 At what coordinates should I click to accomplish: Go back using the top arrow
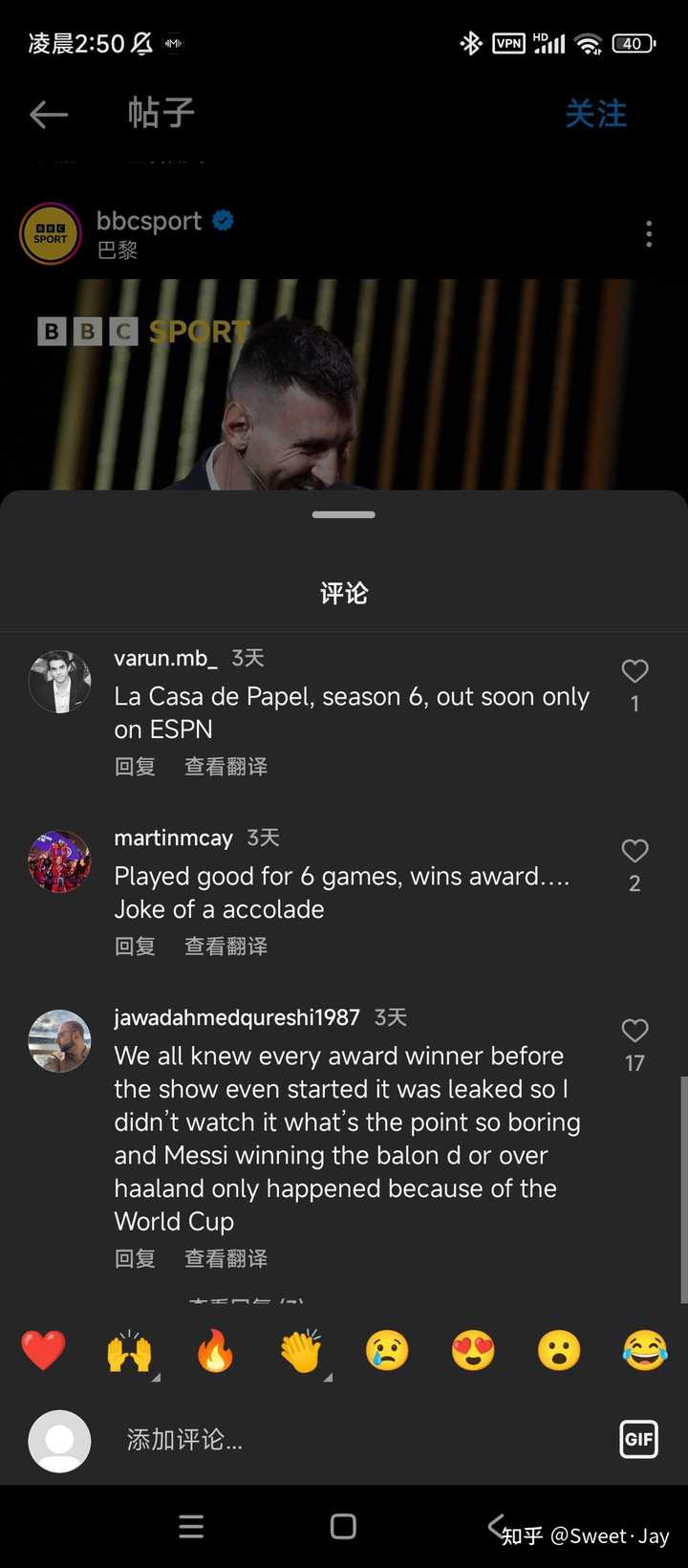click(x=49, y=115)
